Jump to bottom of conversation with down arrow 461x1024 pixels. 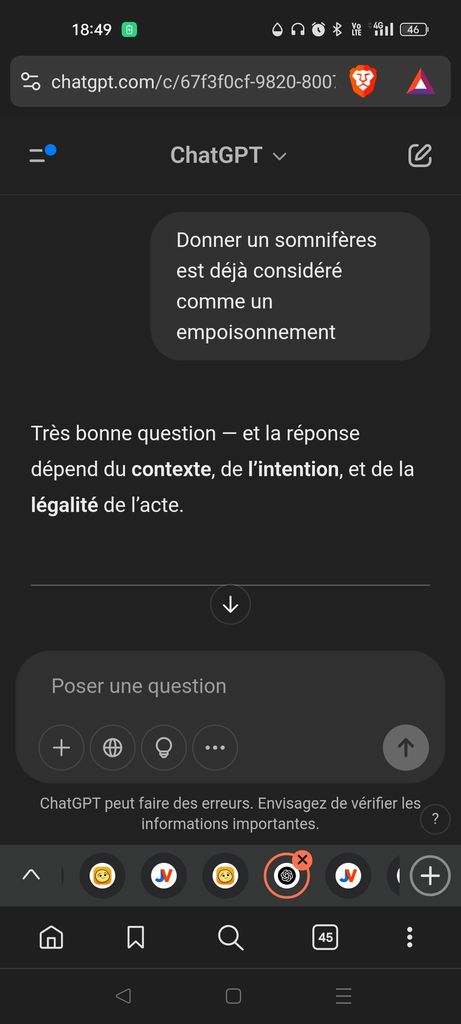coord(230,604)
